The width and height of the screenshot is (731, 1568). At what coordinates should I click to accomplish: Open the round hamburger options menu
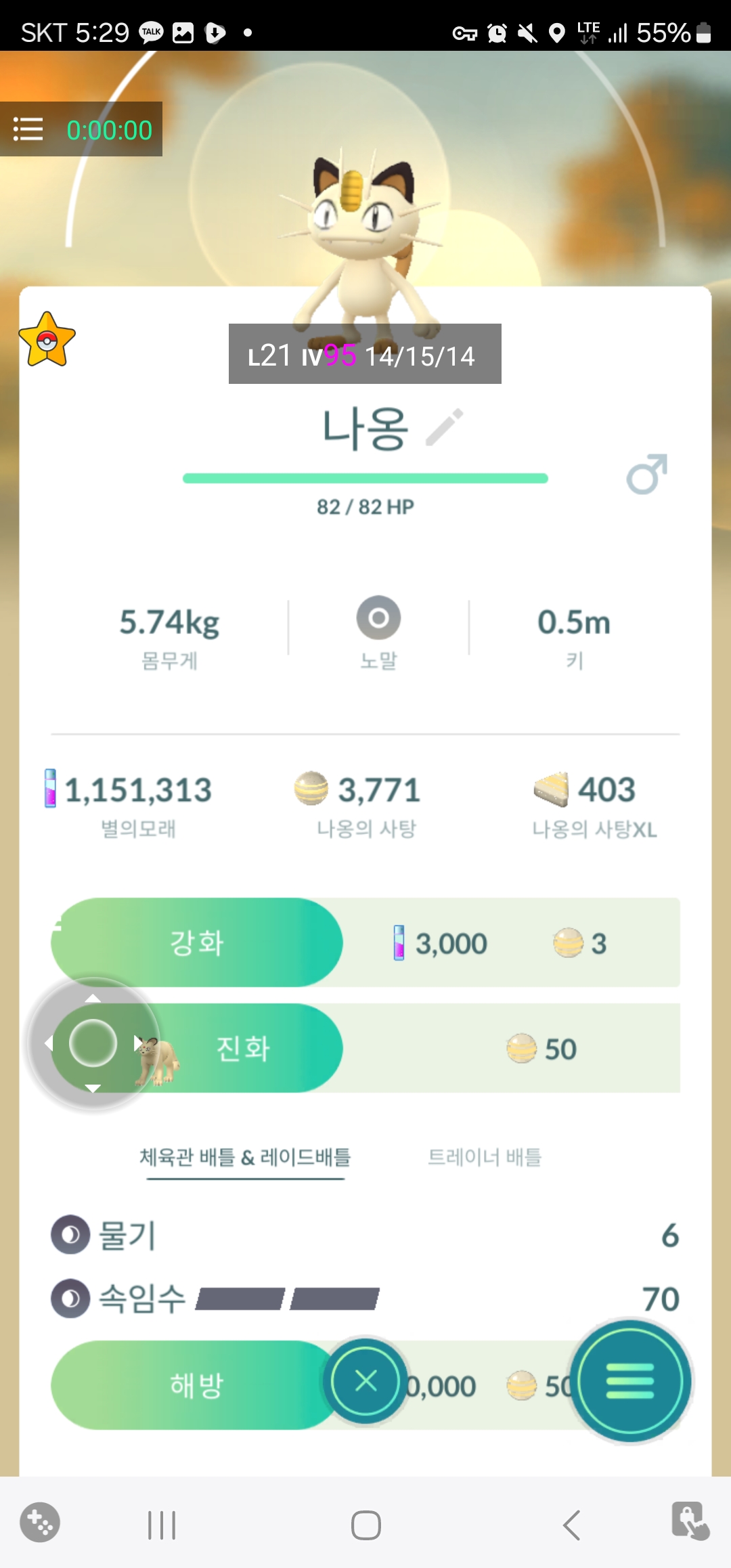point(630,1381)
